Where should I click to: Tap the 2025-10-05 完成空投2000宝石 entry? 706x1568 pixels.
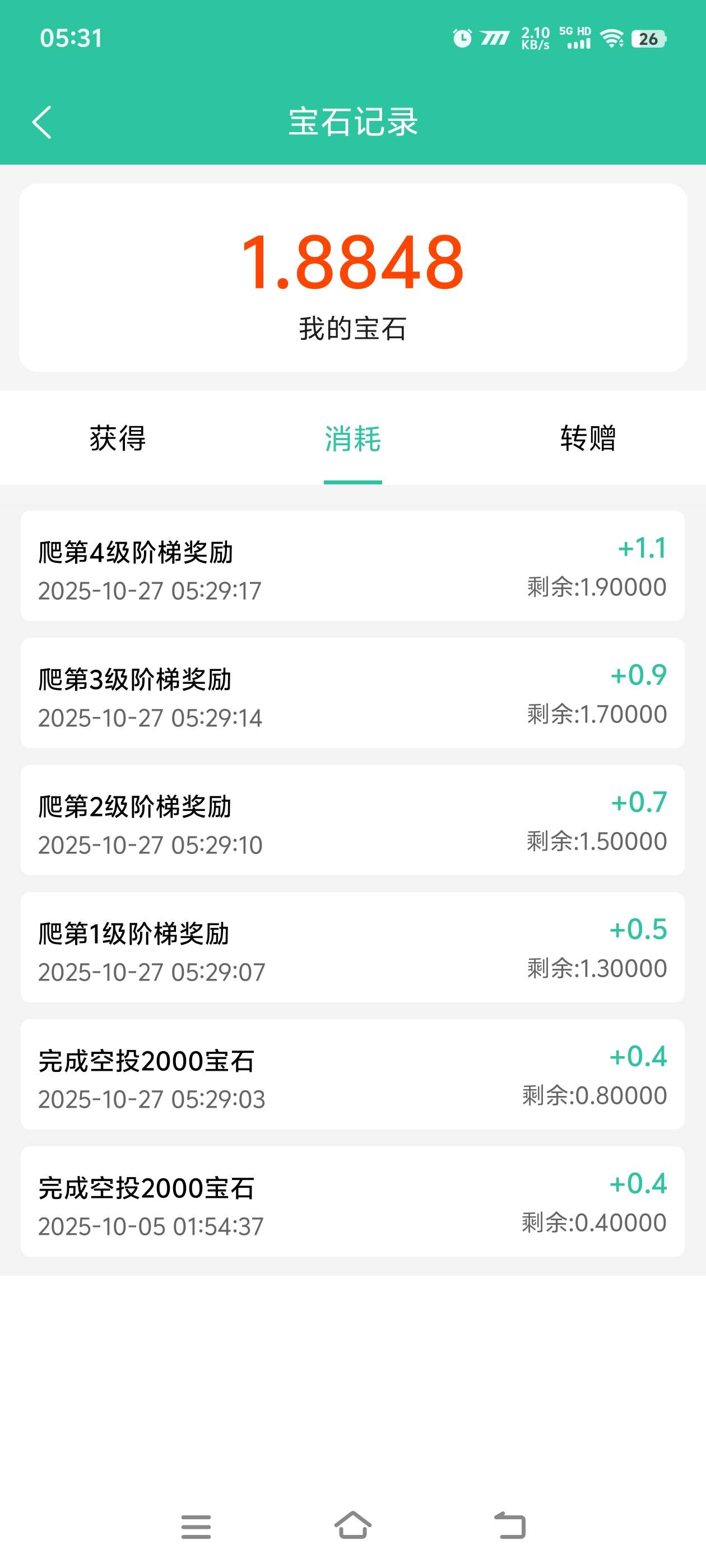pyautogui.click(x=352, y=1202)
